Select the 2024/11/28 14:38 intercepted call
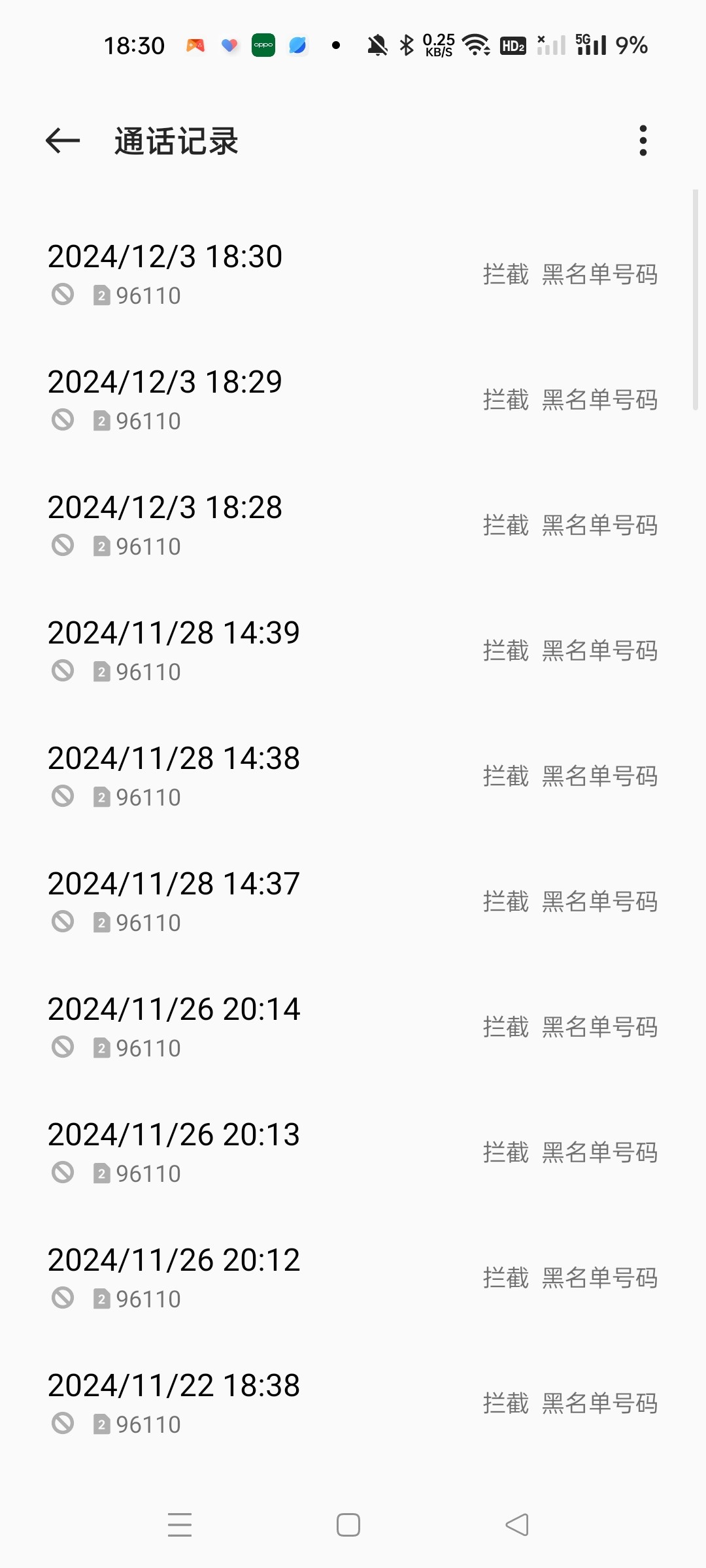 [353, 776]
